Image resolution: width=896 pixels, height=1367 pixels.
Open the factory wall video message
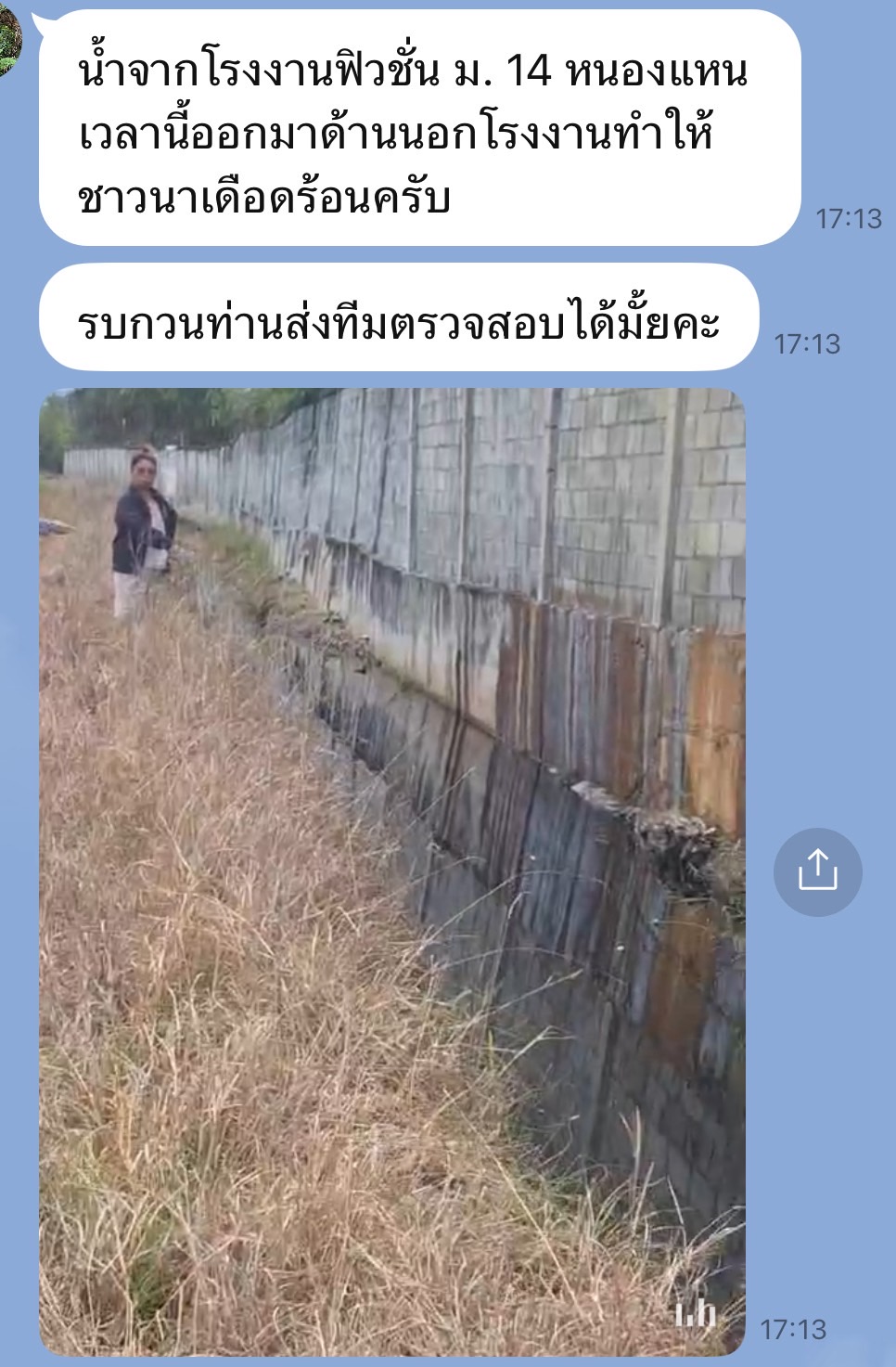click(x=391, y=871)
